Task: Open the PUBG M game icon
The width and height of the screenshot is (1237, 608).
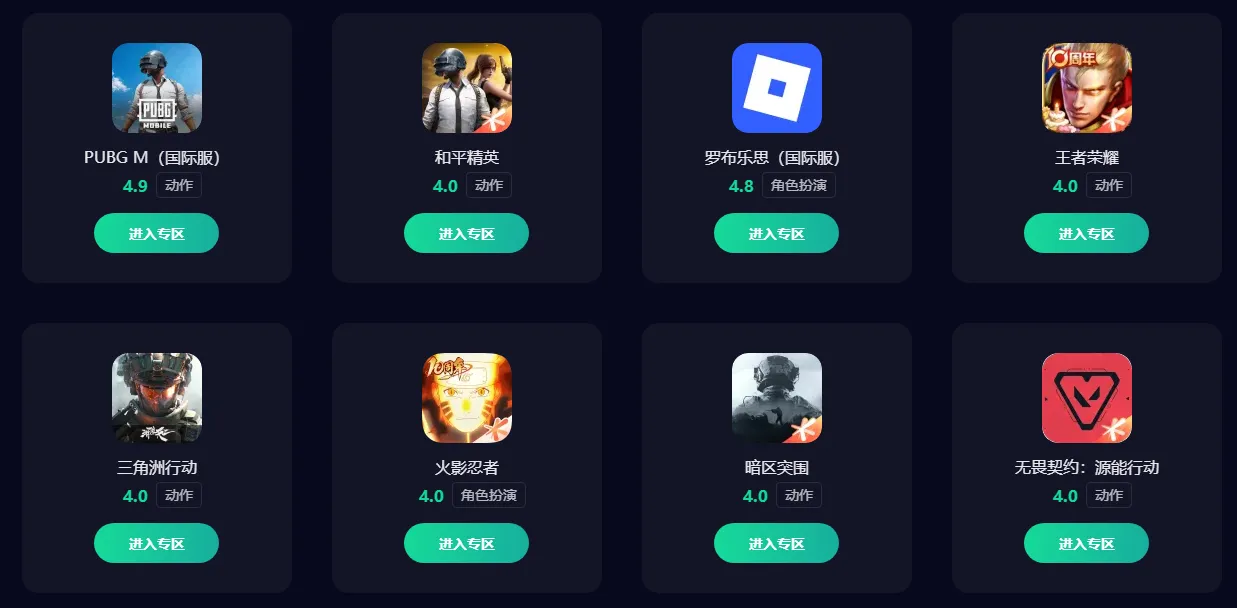Action: 157,88
